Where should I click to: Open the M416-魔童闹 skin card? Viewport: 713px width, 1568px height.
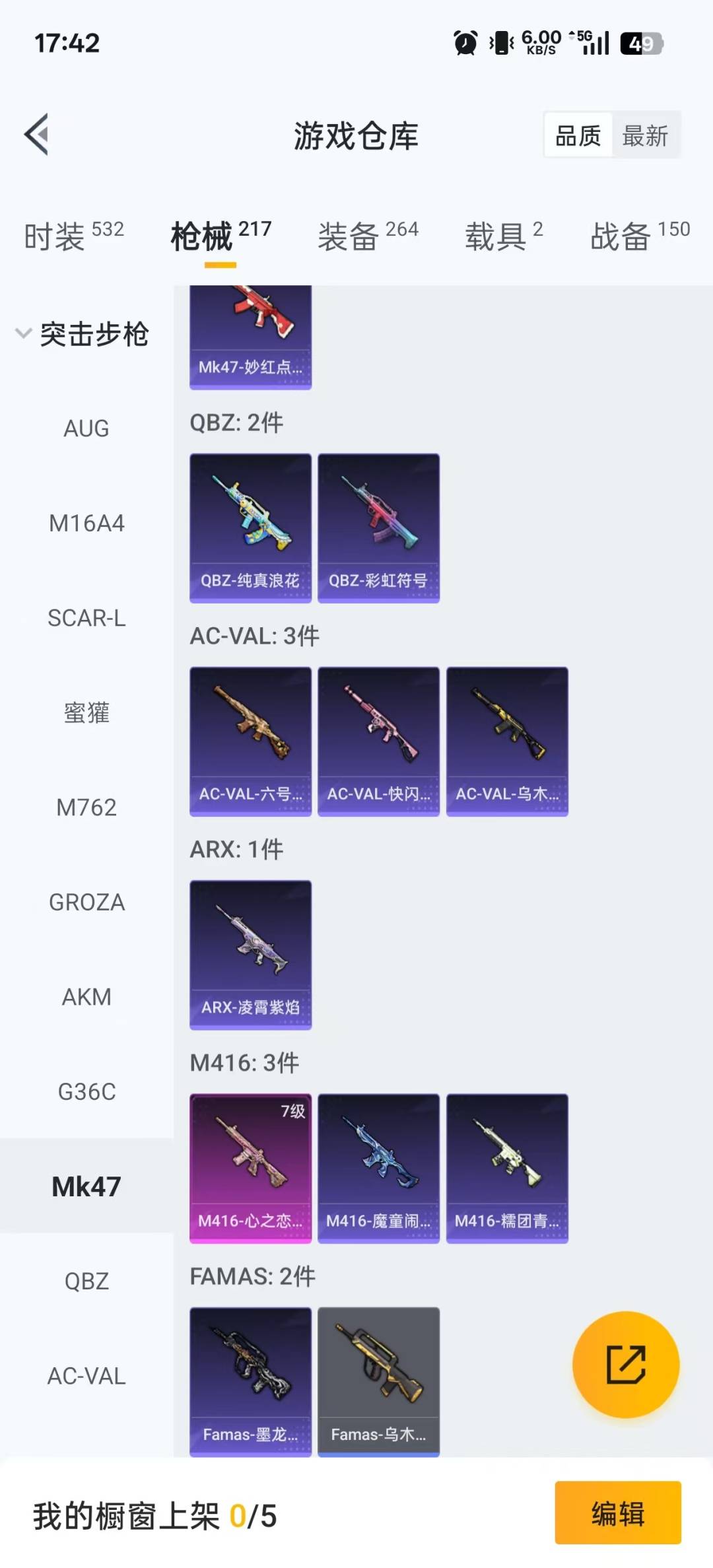click(x=378, y=1168)
